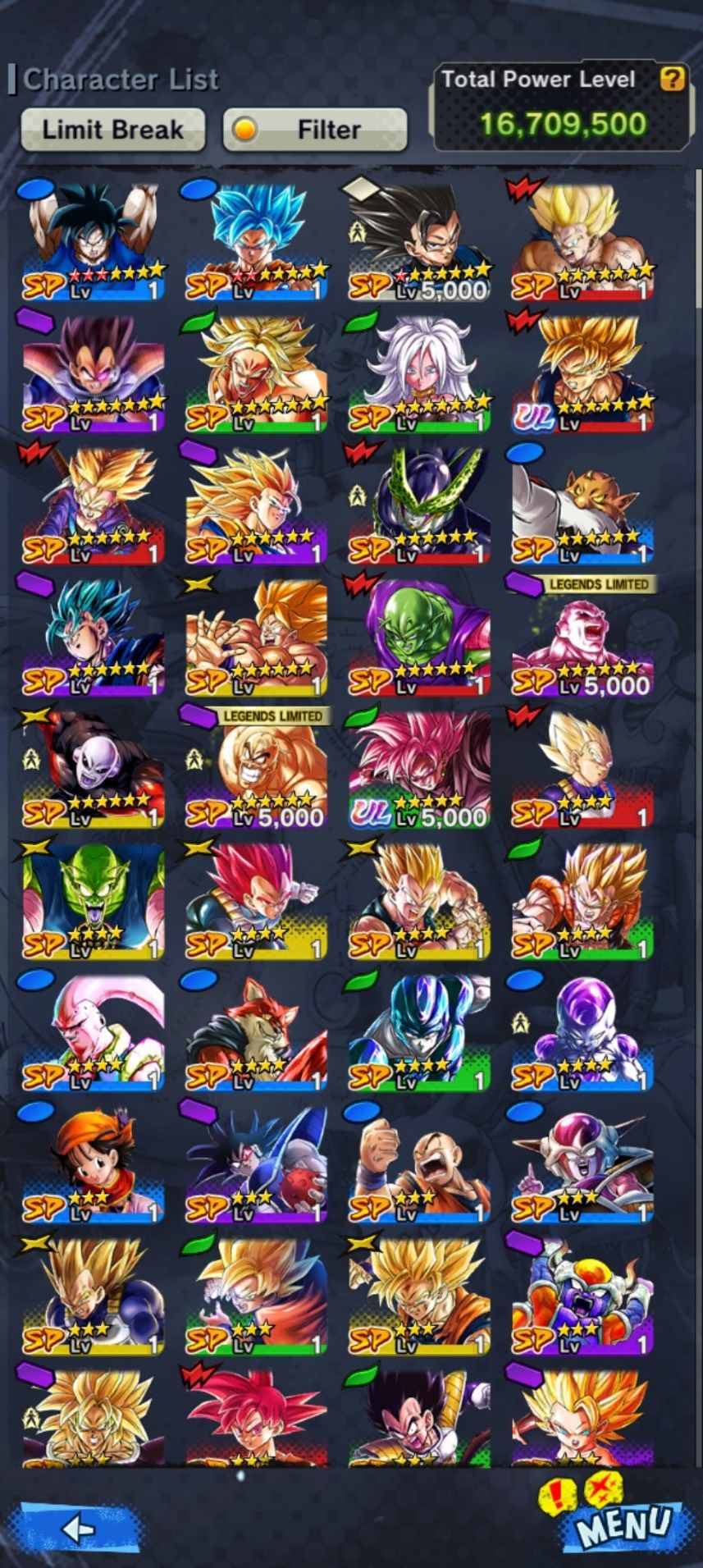
Task: Open the white-haired Android 21 card
Action: click(x=419, y=373)
